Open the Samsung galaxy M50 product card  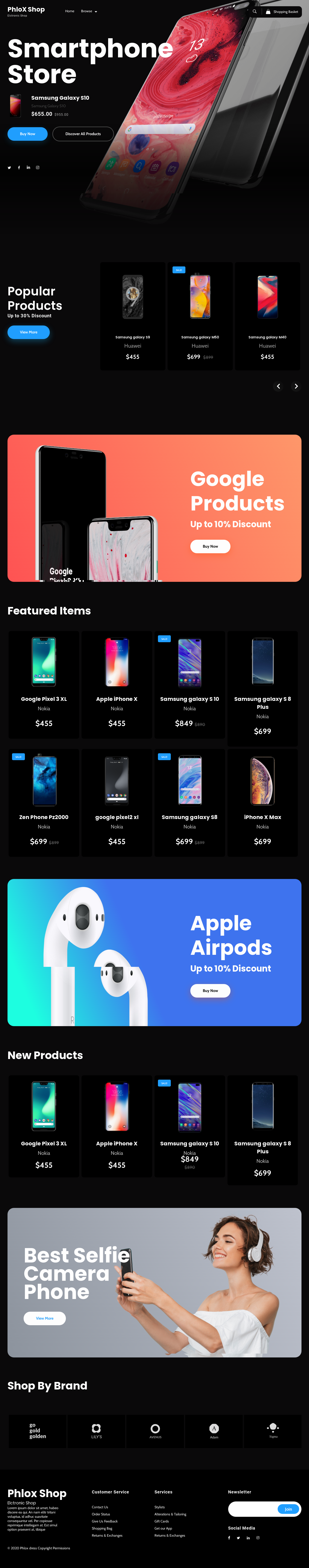200,316
